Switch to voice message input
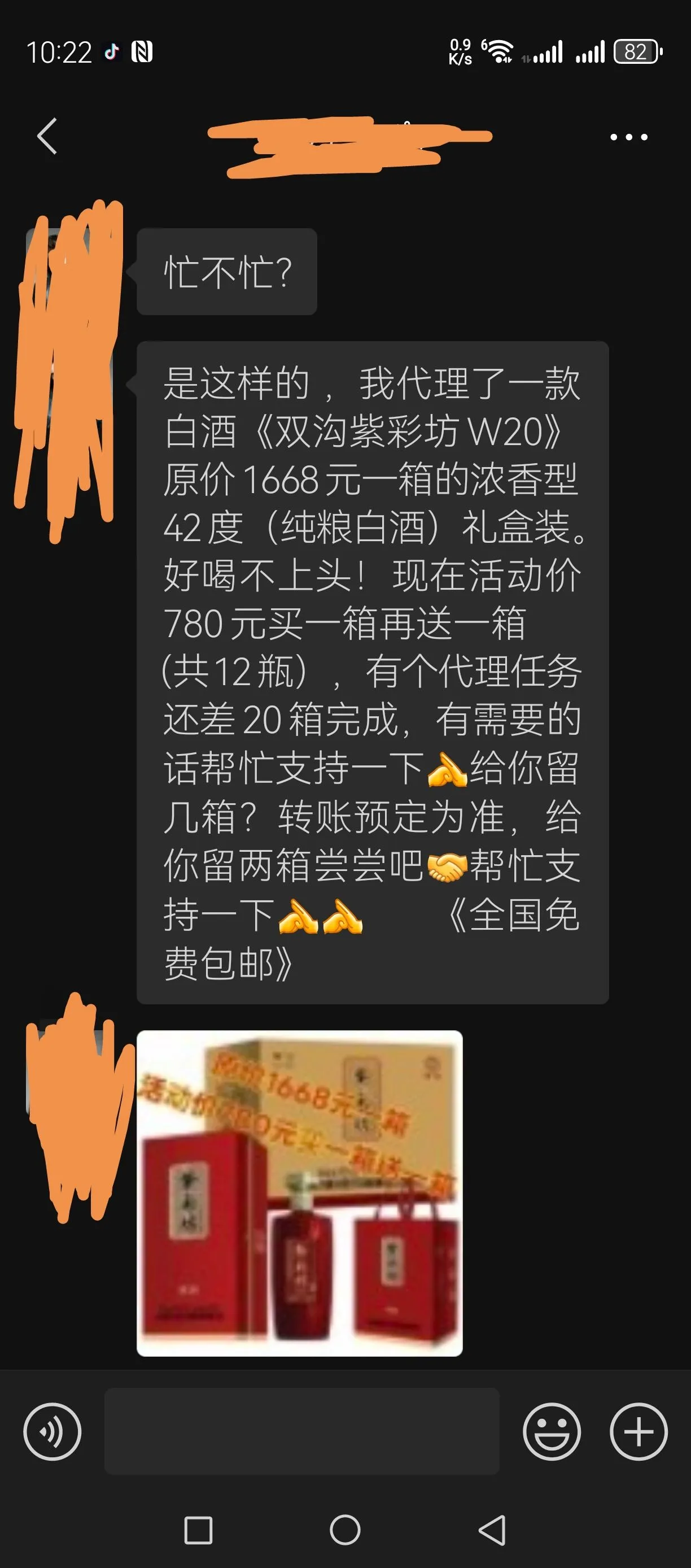The image size is (691, 1568). pos(53,1431)
